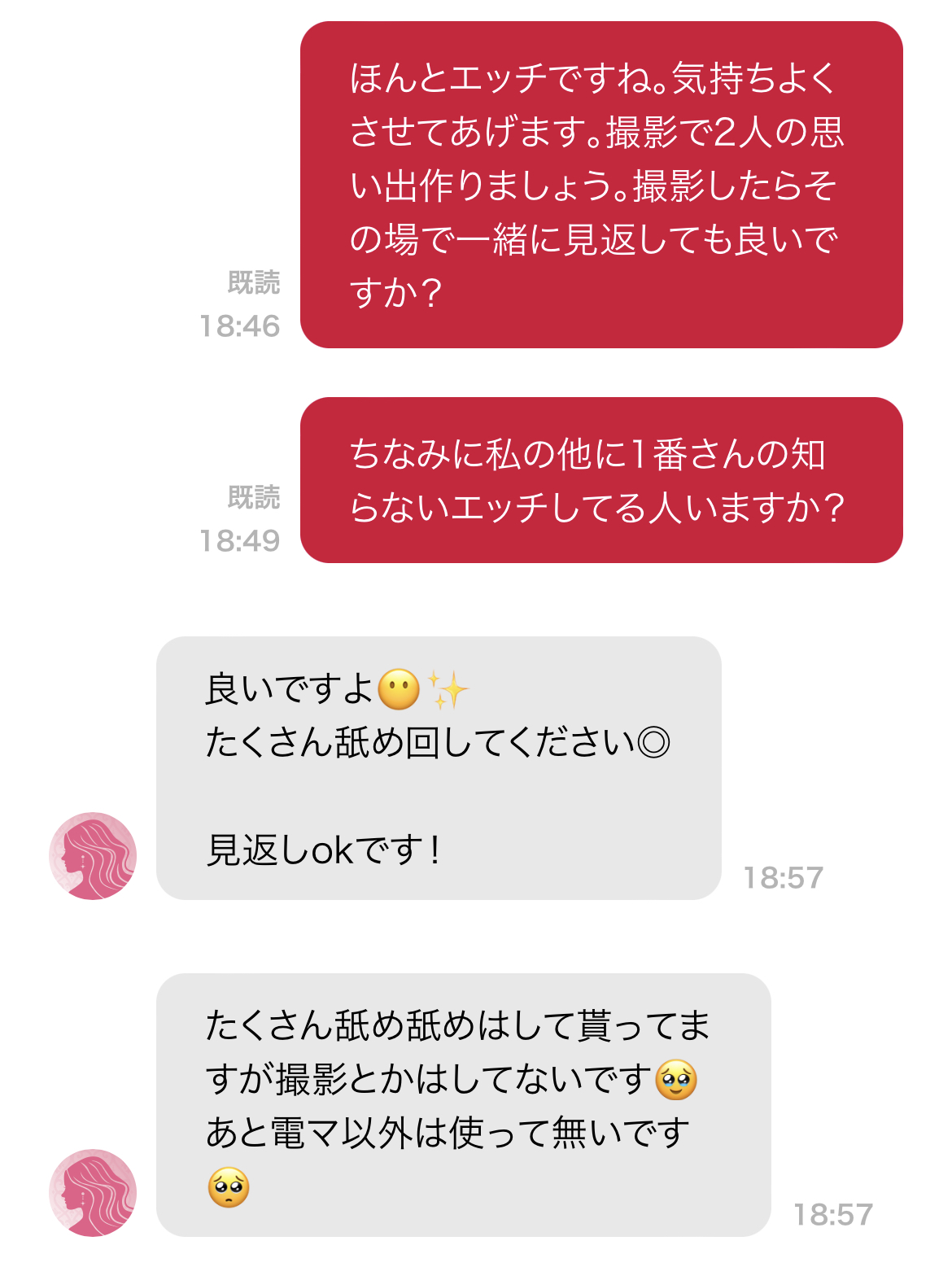
Task: Click the 18:46 timestamp label
Action: pyautogui.click(x=240, y=325)
